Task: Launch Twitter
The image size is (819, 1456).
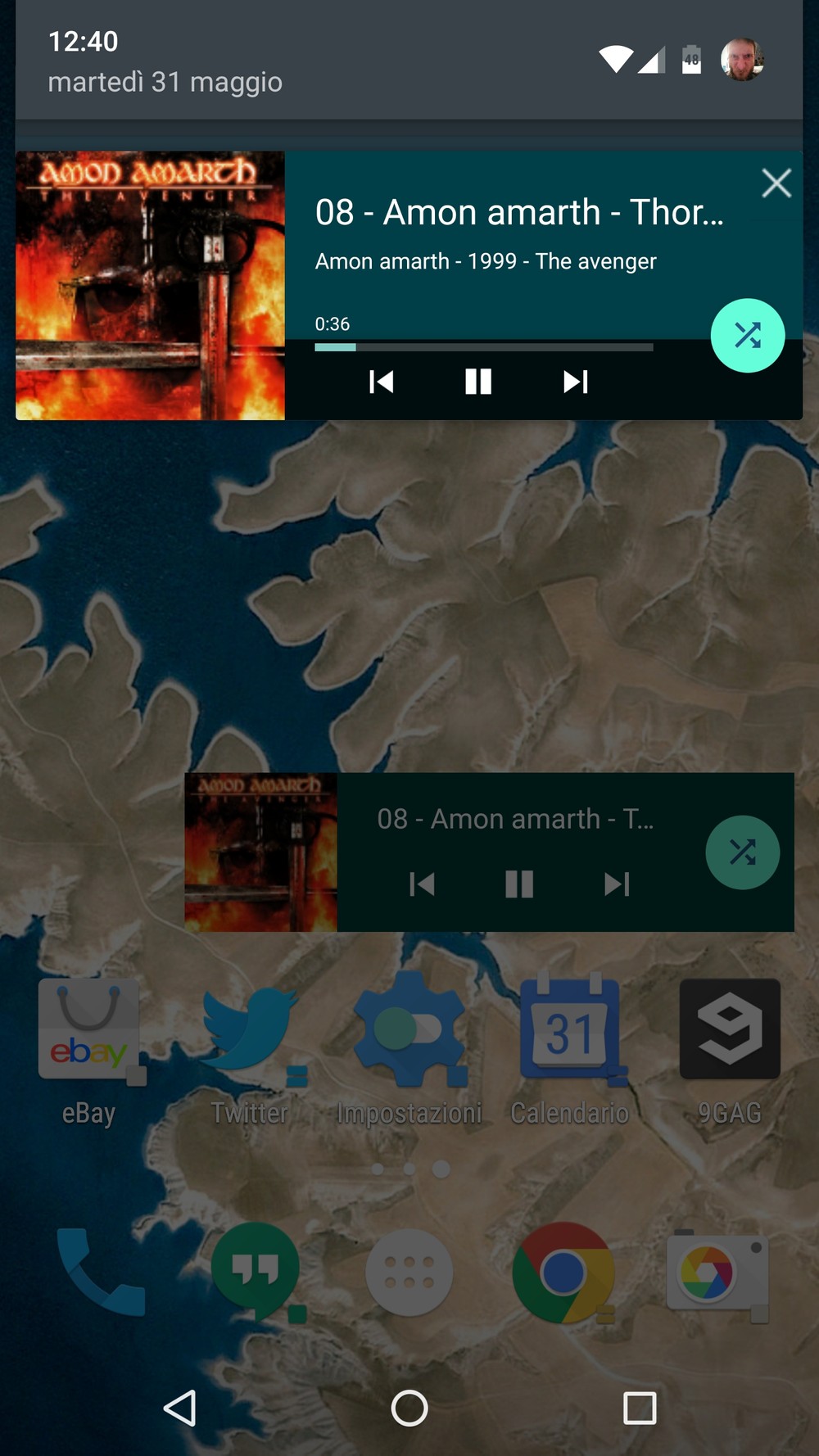Action: coord(249,1030)
